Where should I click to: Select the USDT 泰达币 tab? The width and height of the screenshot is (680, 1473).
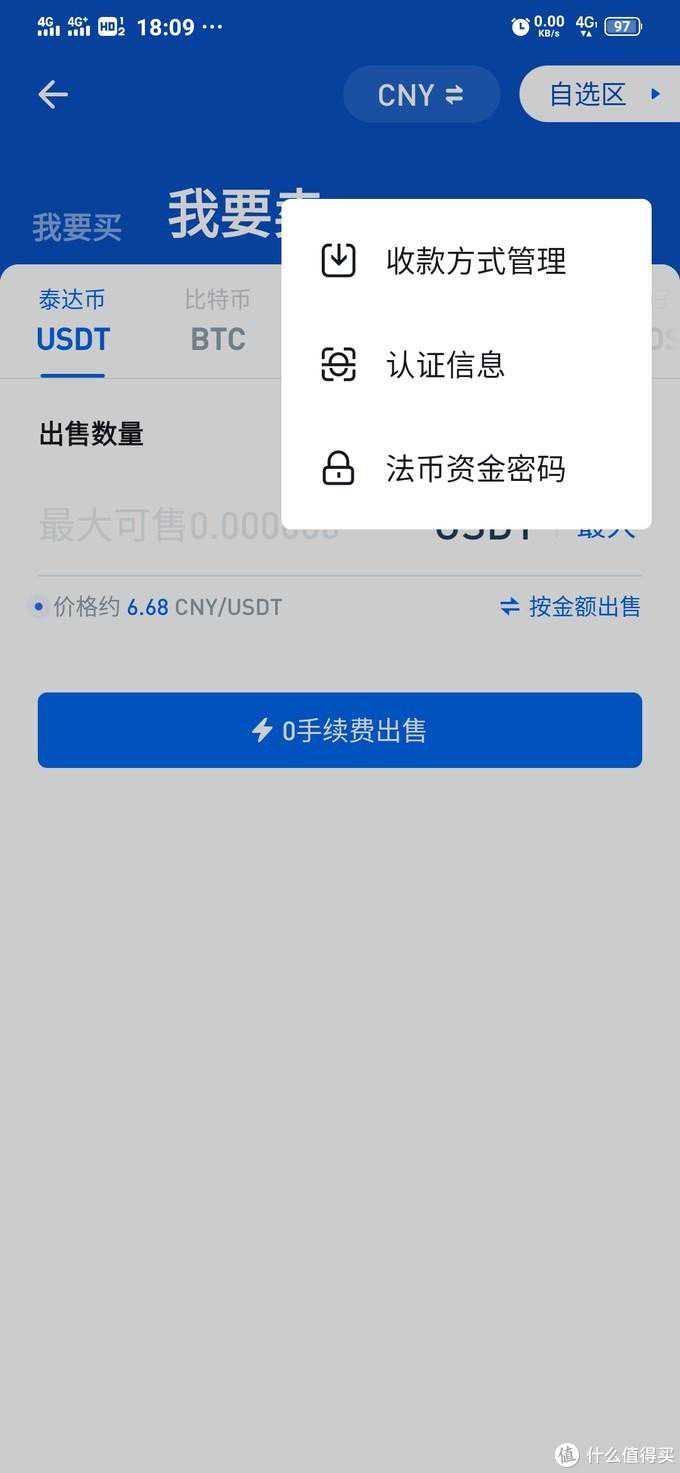coord(72,322)
